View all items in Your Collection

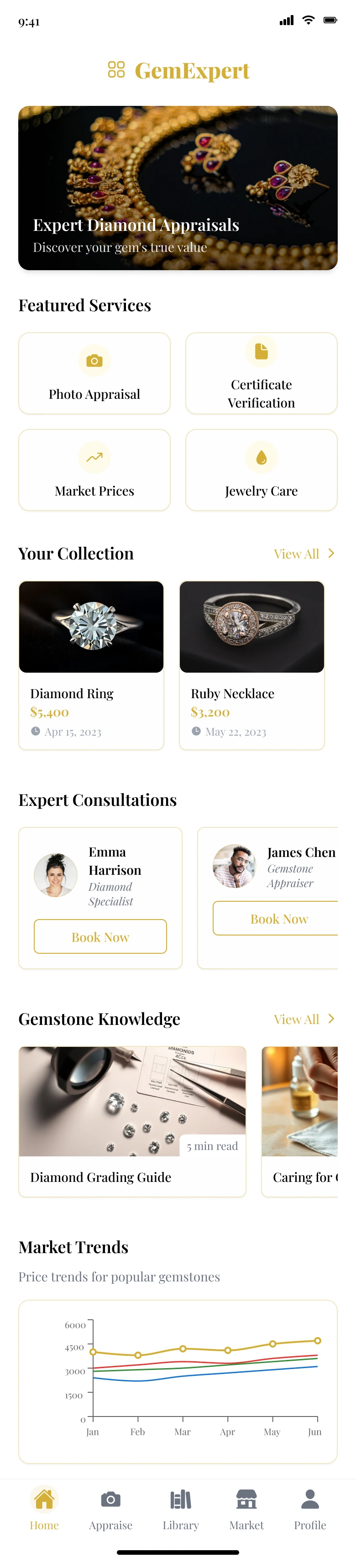pos(303,553)
